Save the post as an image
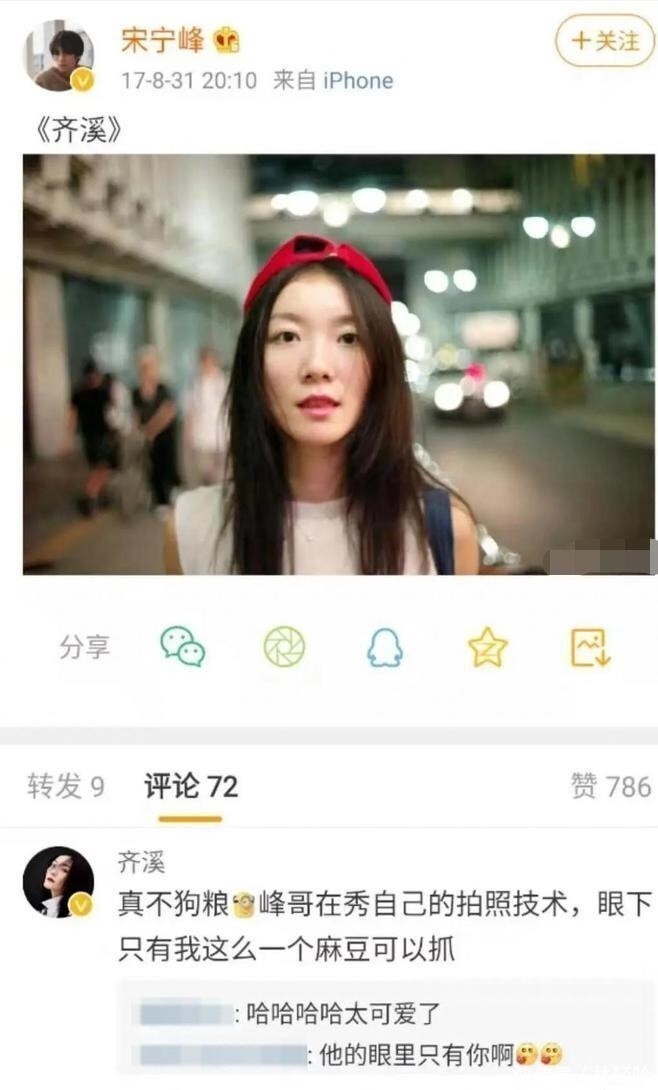 590,647
